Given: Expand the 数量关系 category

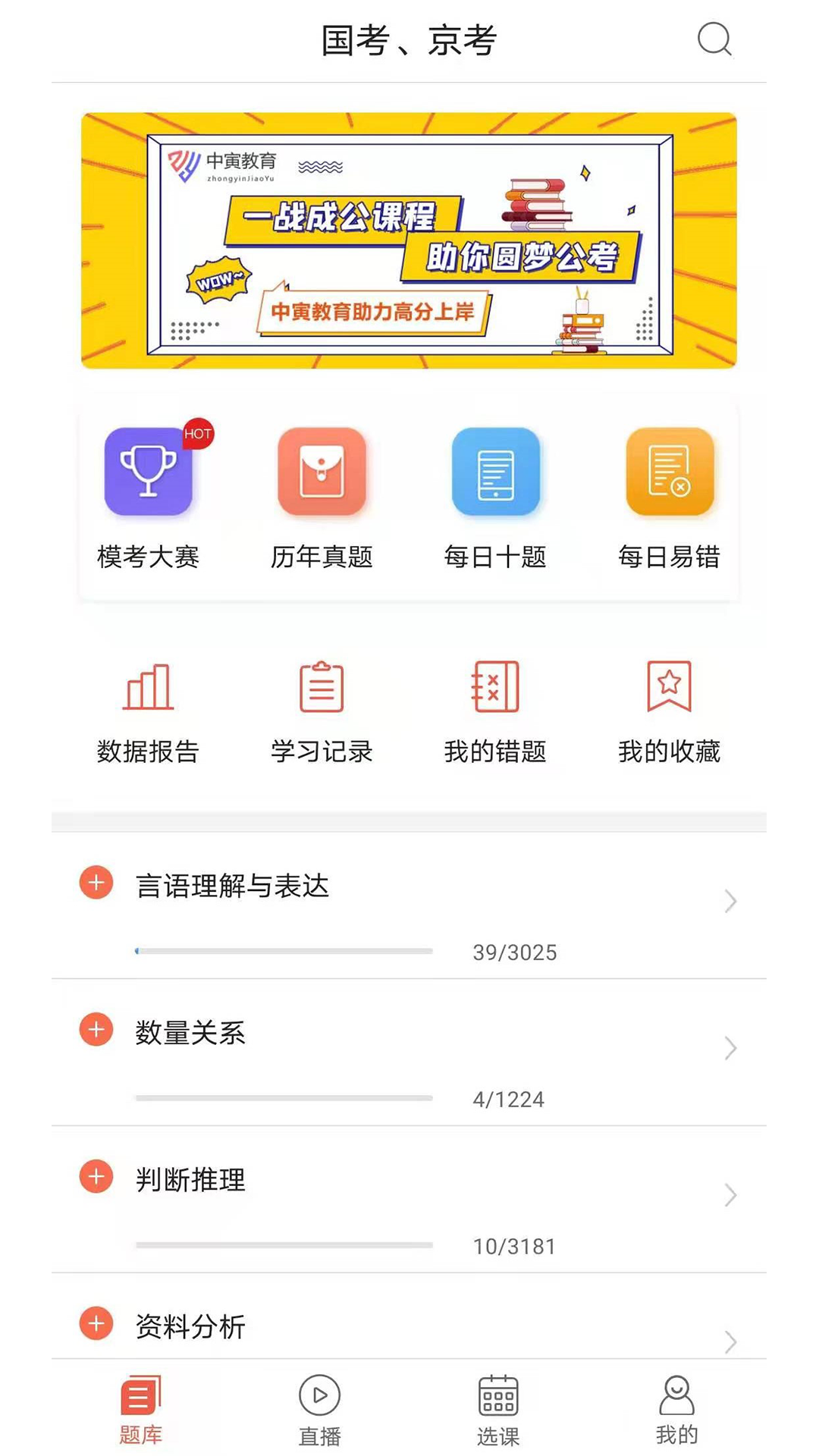Looking at the screenshot, I should pyautogui.click(x=96, y=1030).
